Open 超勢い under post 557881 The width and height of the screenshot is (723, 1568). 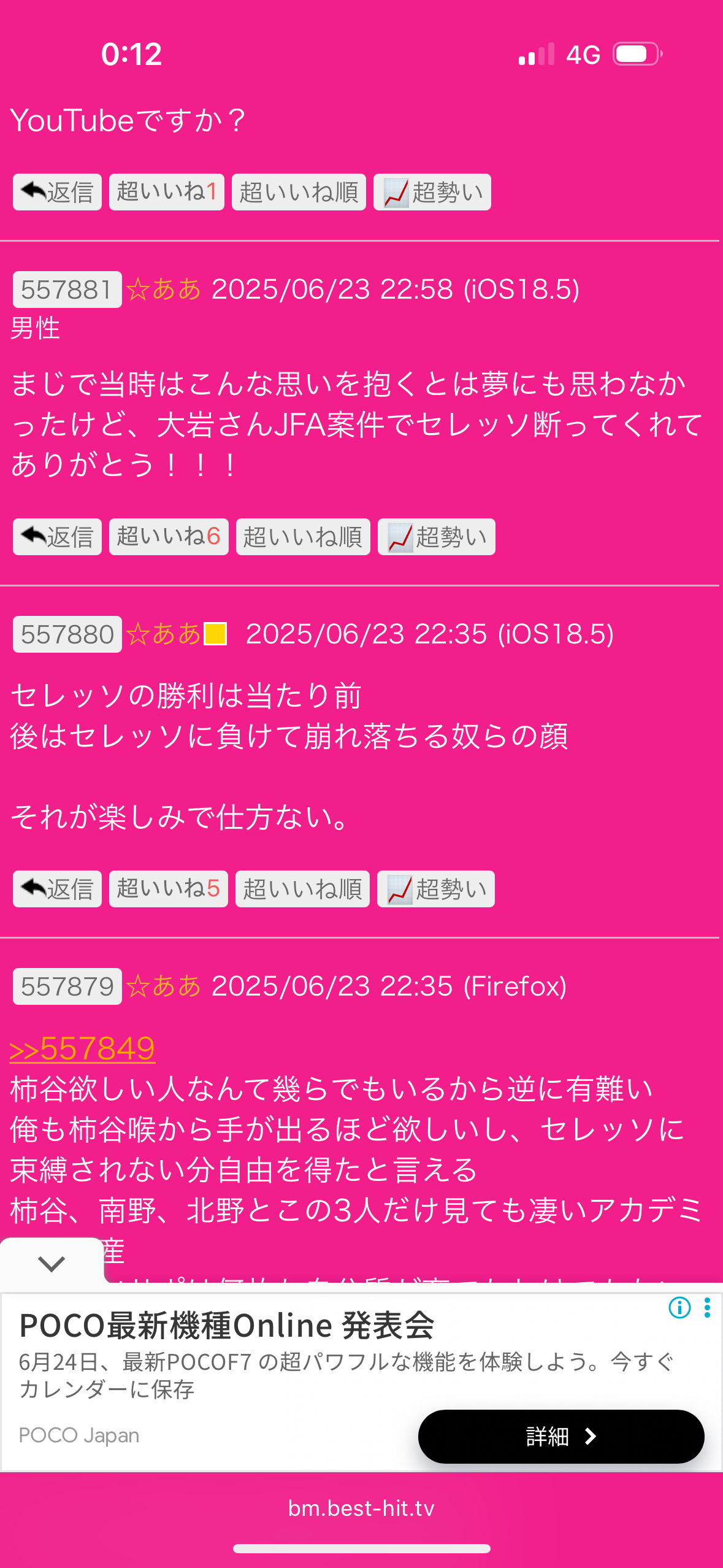pos(436,537)
